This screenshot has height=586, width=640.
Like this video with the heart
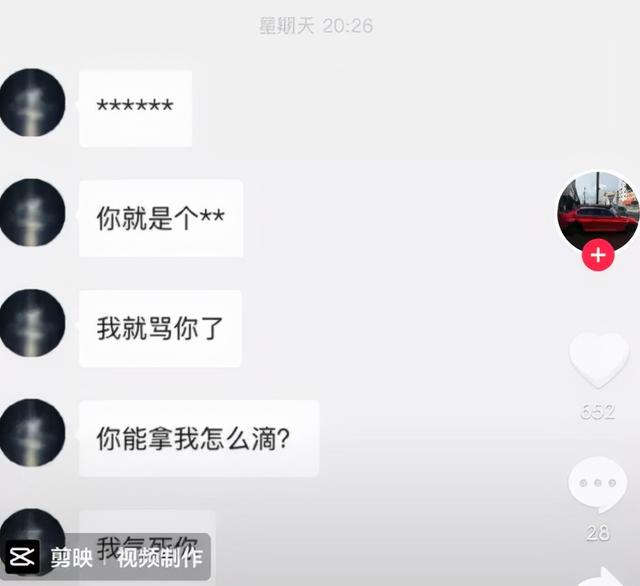pos(598,361)
